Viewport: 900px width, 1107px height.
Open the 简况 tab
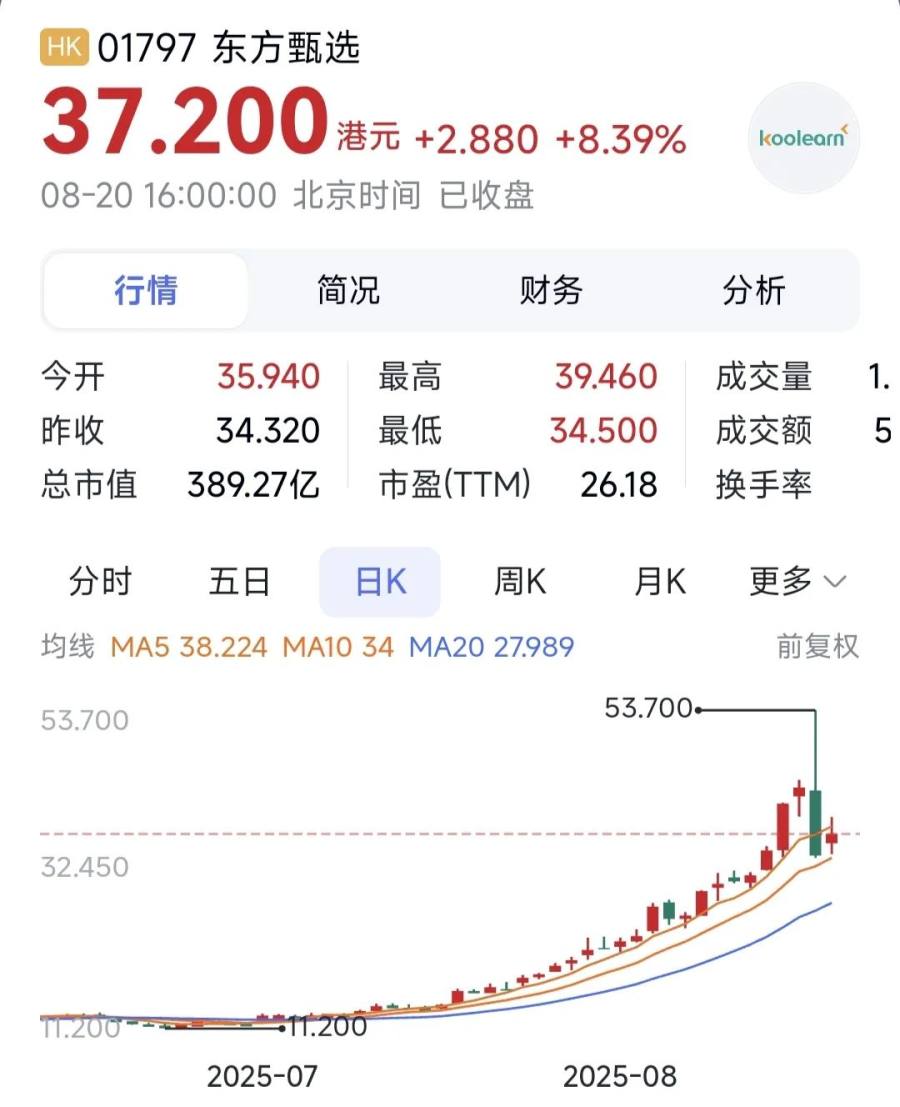(348, 291)
